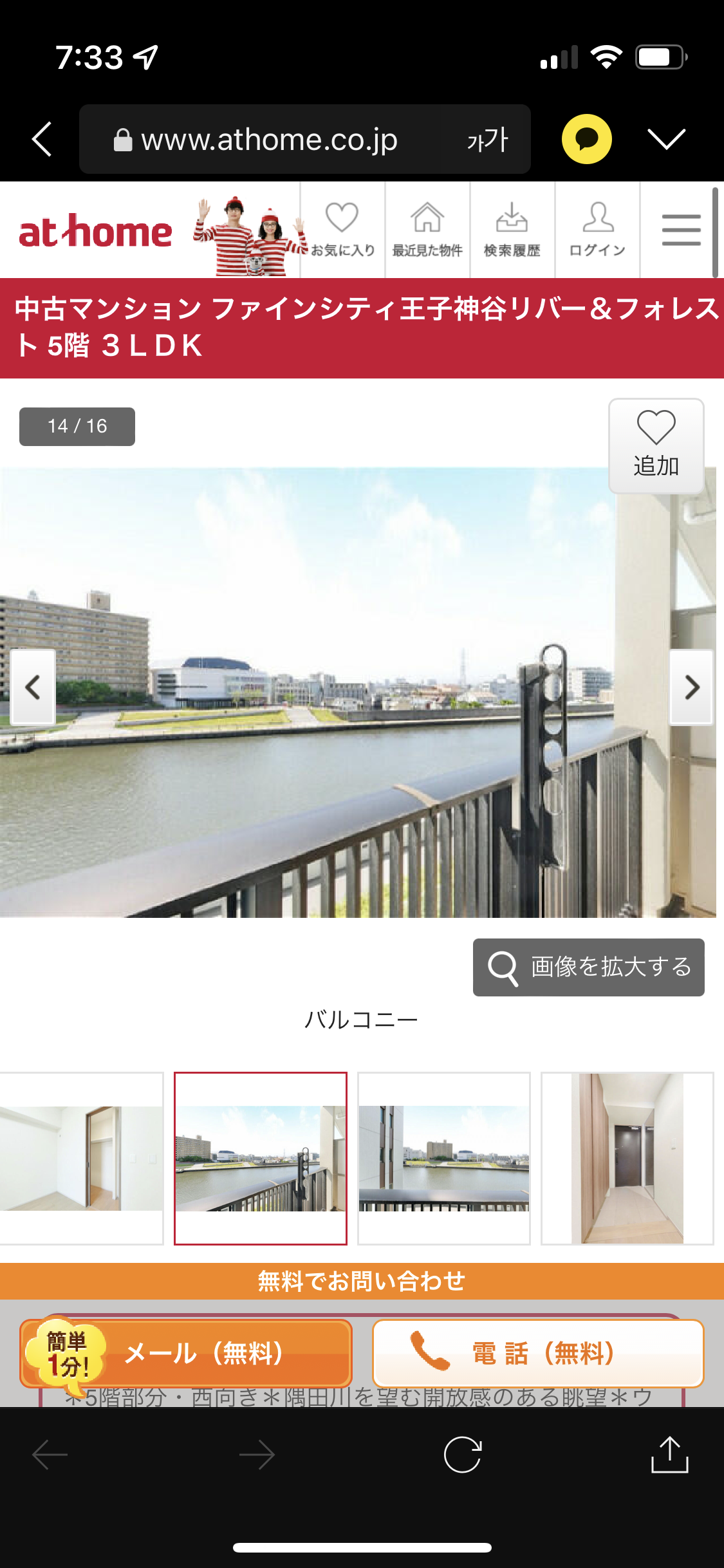
Task: Inquire by メール（無料）
Action: point(187,1353)
